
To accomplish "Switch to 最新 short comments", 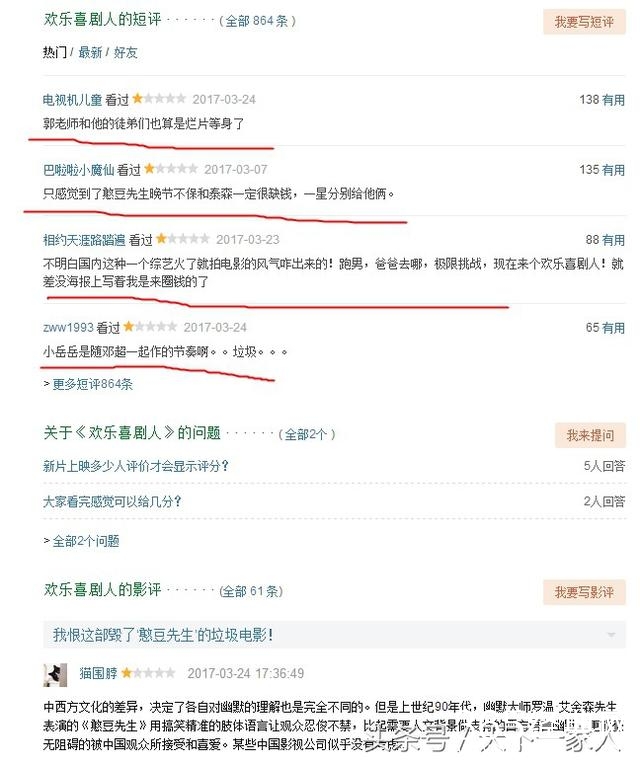I will 90,51.
